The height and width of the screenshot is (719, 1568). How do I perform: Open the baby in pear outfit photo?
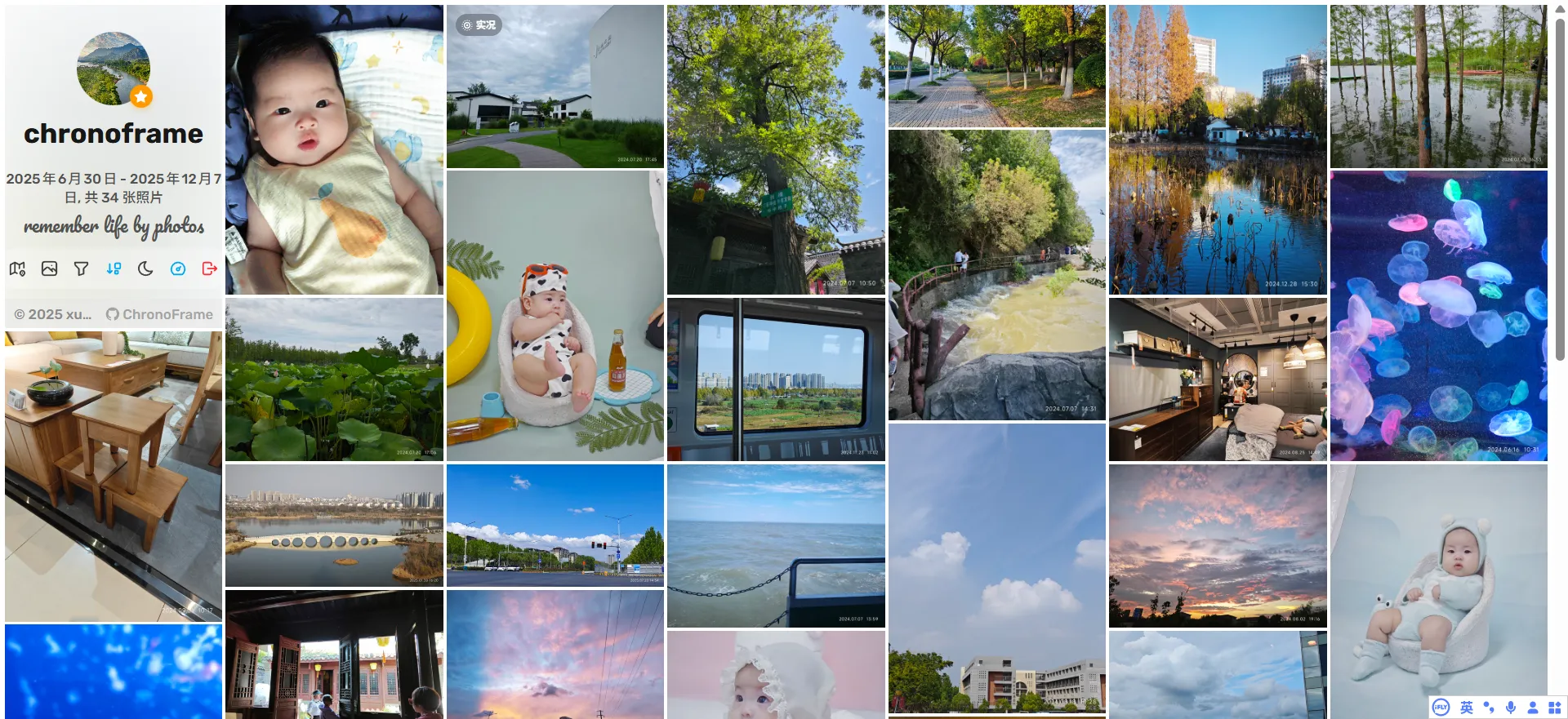[x=334, y=150]
